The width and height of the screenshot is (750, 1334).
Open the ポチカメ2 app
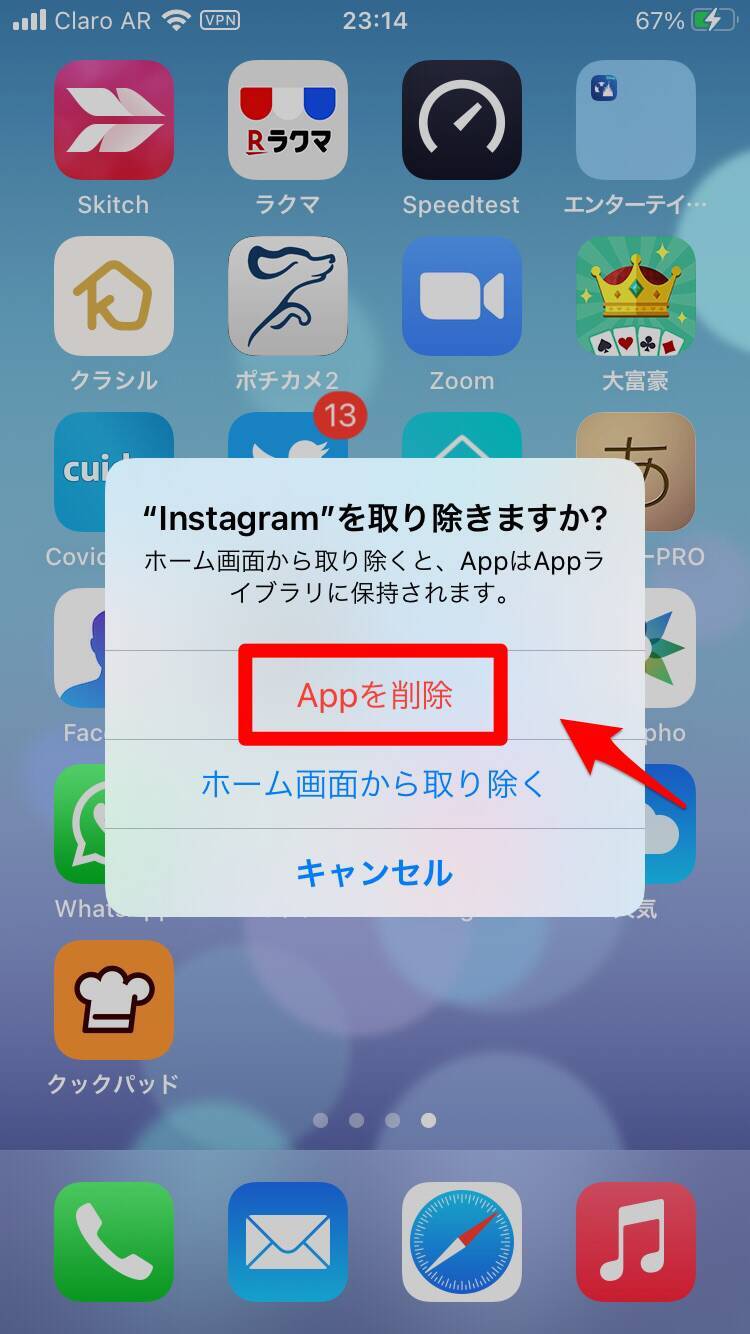(287, 297)
